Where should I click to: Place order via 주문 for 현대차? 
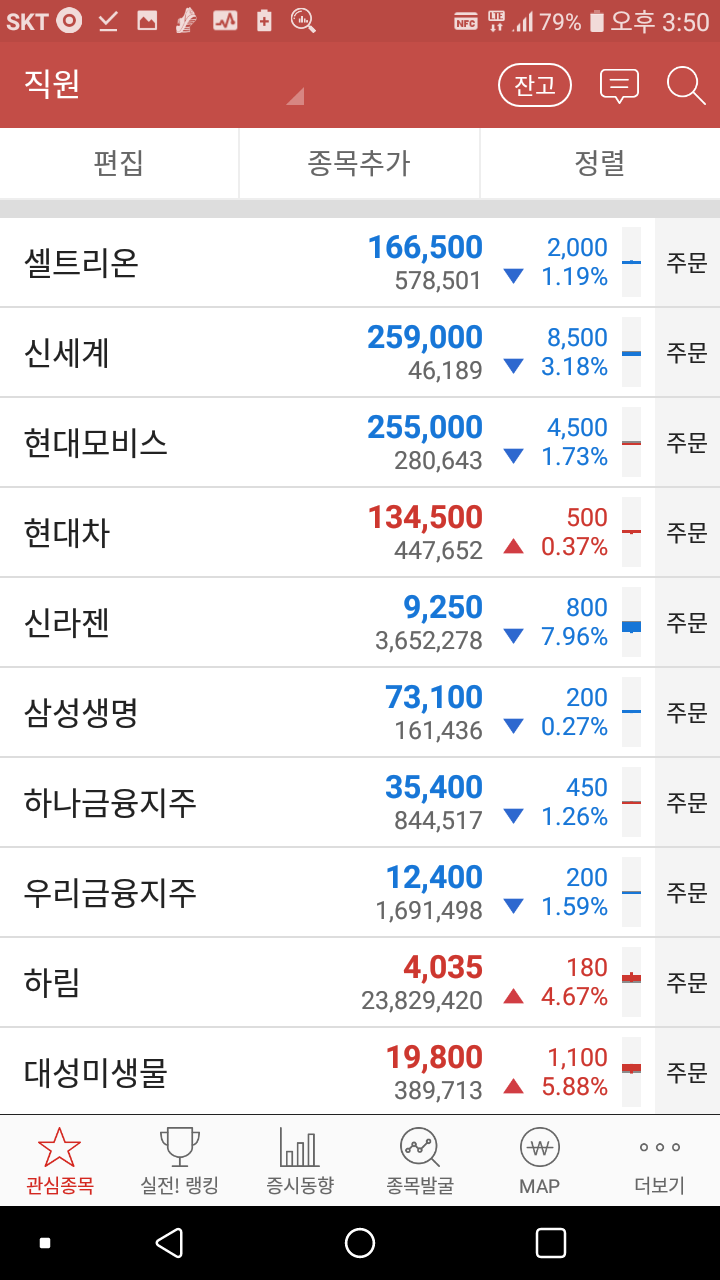(687, 533)
